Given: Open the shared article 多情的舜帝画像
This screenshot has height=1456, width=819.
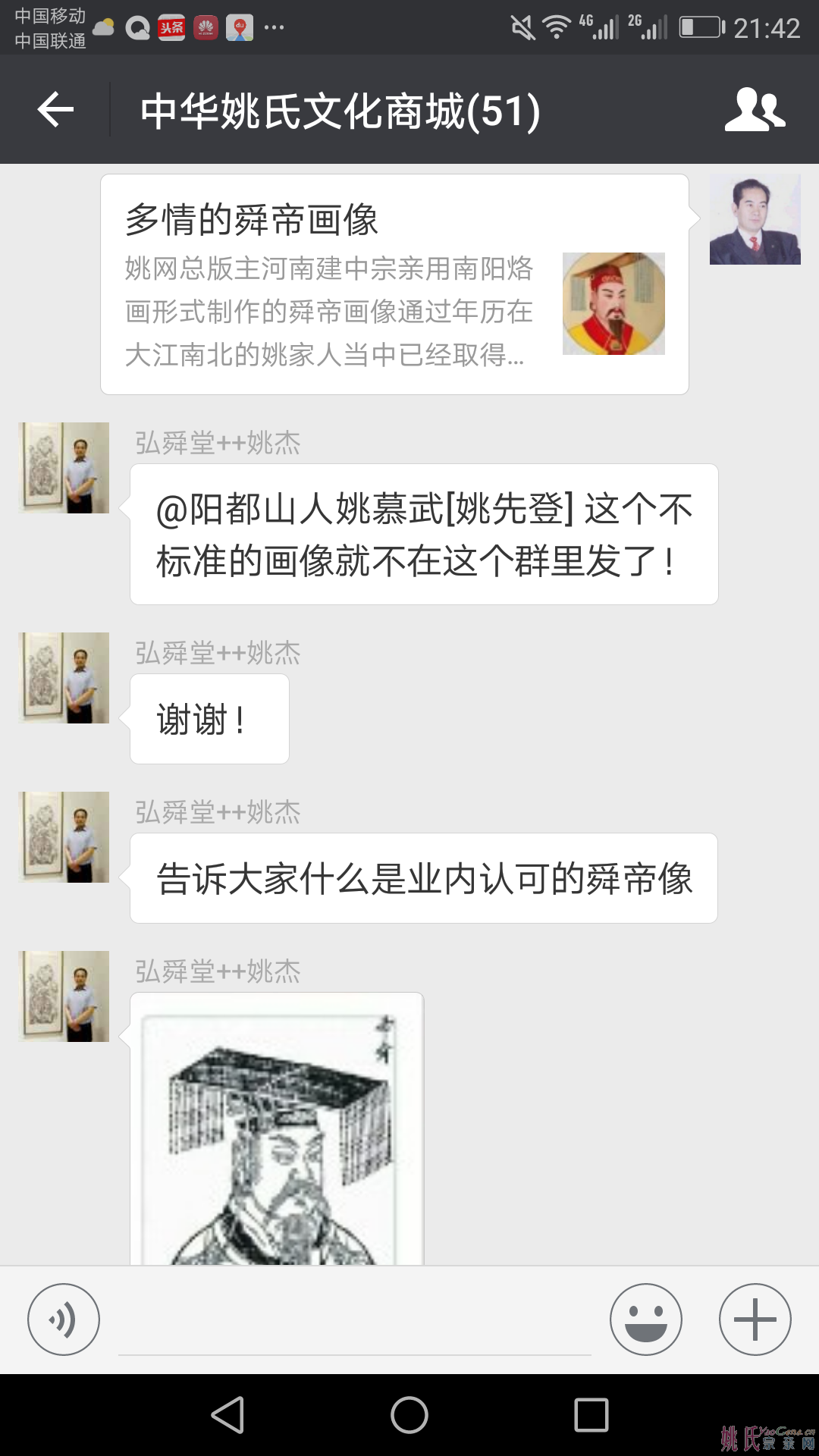Looking at the screenshot, I should click(394, 284).
